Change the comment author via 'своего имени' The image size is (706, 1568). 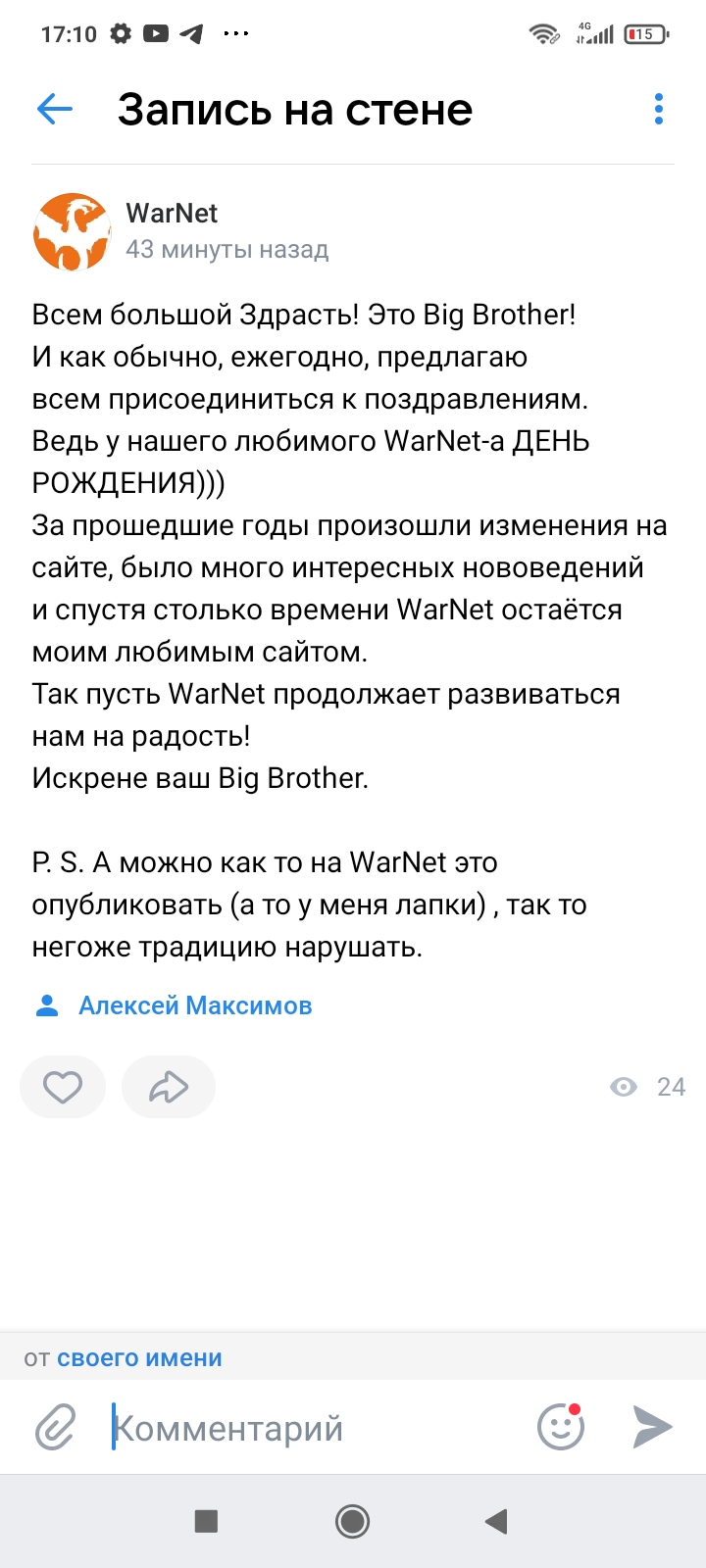[139, 1358]
